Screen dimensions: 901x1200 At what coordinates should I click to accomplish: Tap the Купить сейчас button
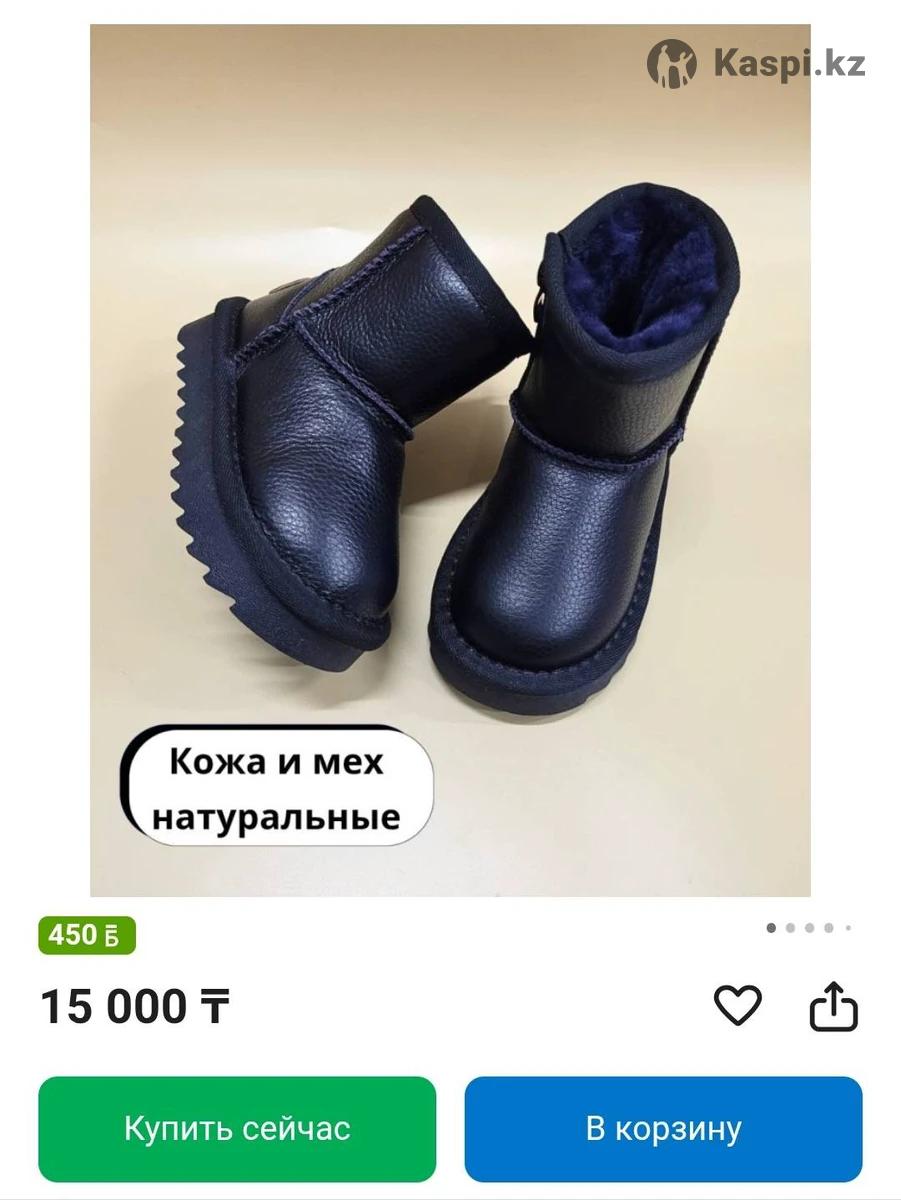[237, 1129]
